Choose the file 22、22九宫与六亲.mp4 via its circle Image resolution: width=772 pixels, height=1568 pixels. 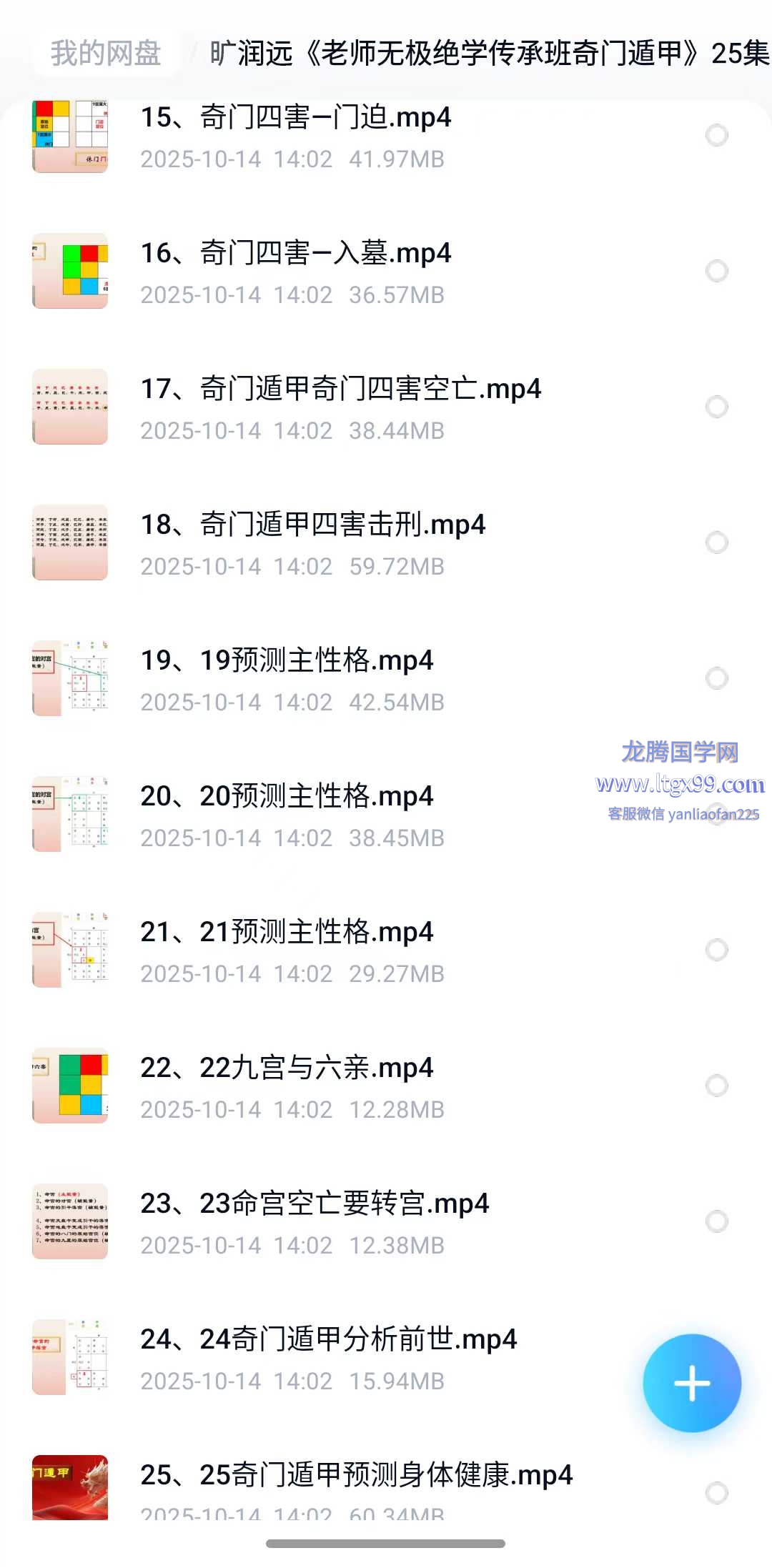pyautogui.click(x=716, y=1086)
